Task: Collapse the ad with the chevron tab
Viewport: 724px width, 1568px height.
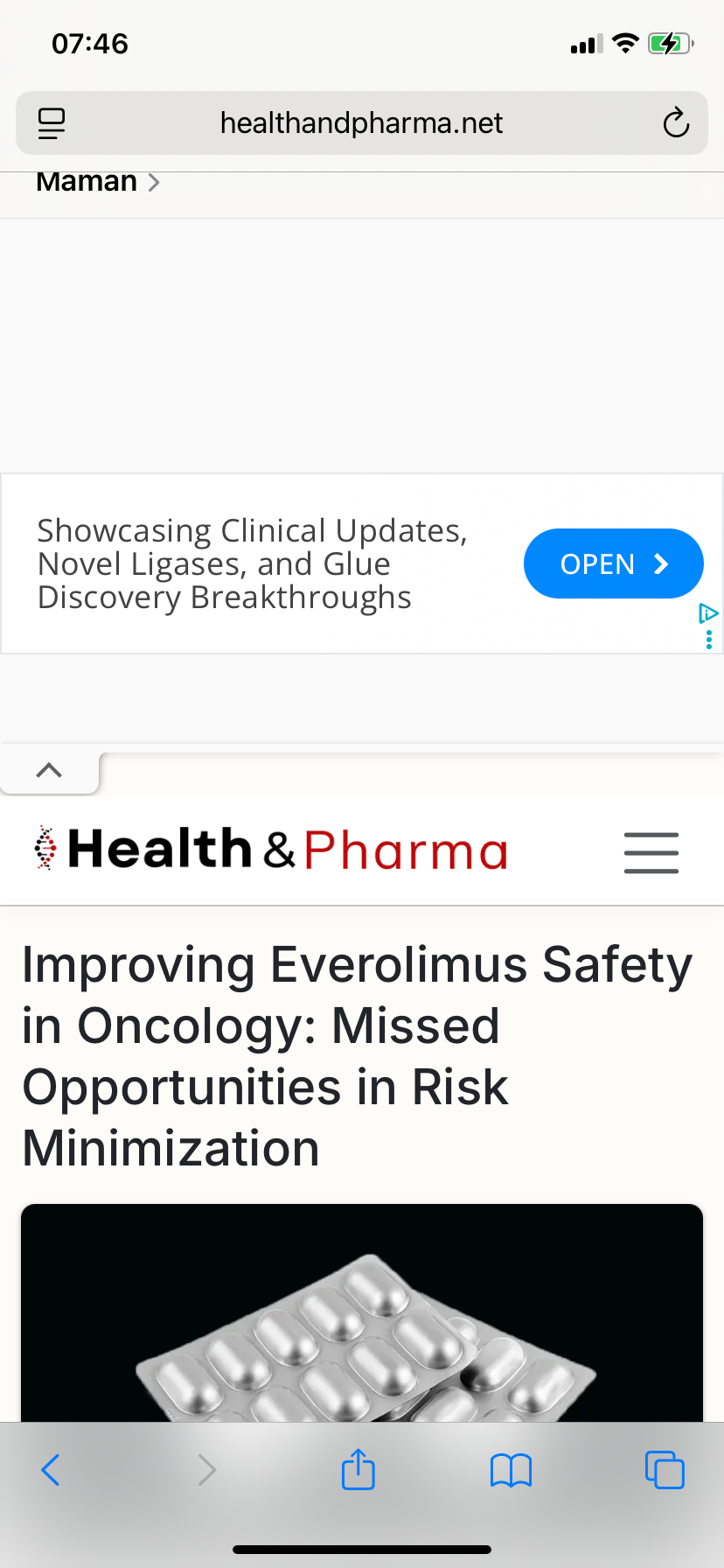Action: (50, 771)
